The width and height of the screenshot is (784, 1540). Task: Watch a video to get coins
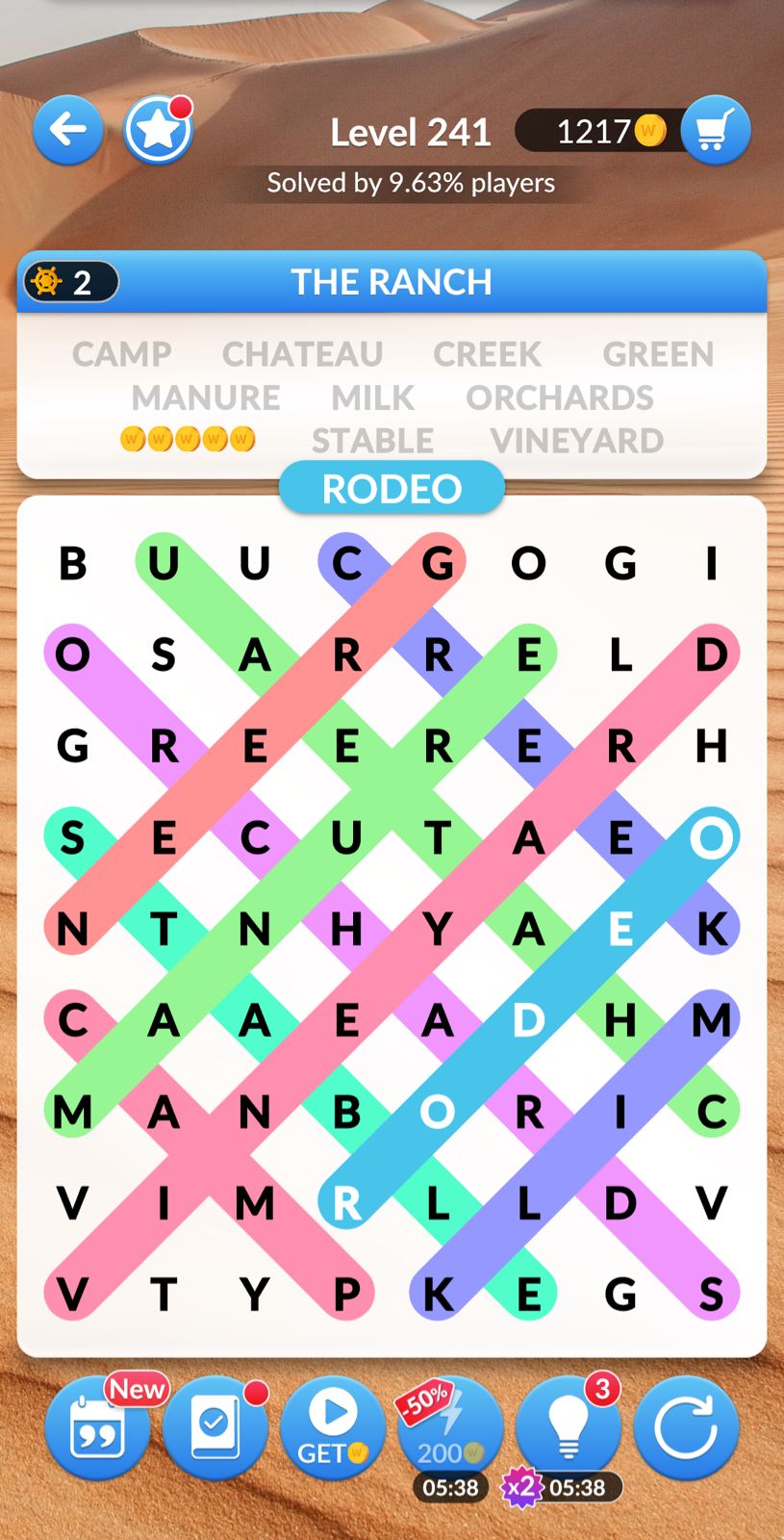333,1427
